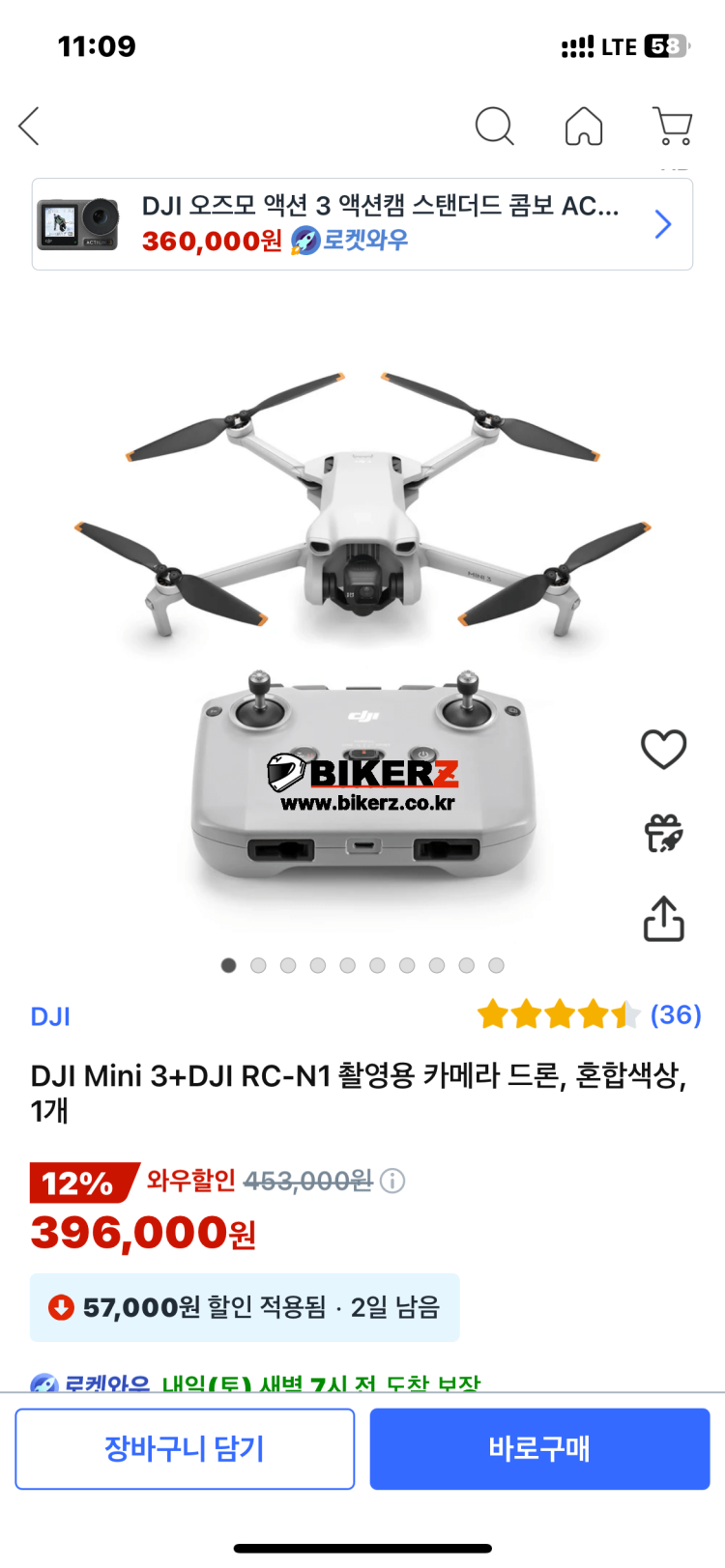This screenshot has width=725, height=1568.
Task: Go to the home page icon
Action: point(584,127)
